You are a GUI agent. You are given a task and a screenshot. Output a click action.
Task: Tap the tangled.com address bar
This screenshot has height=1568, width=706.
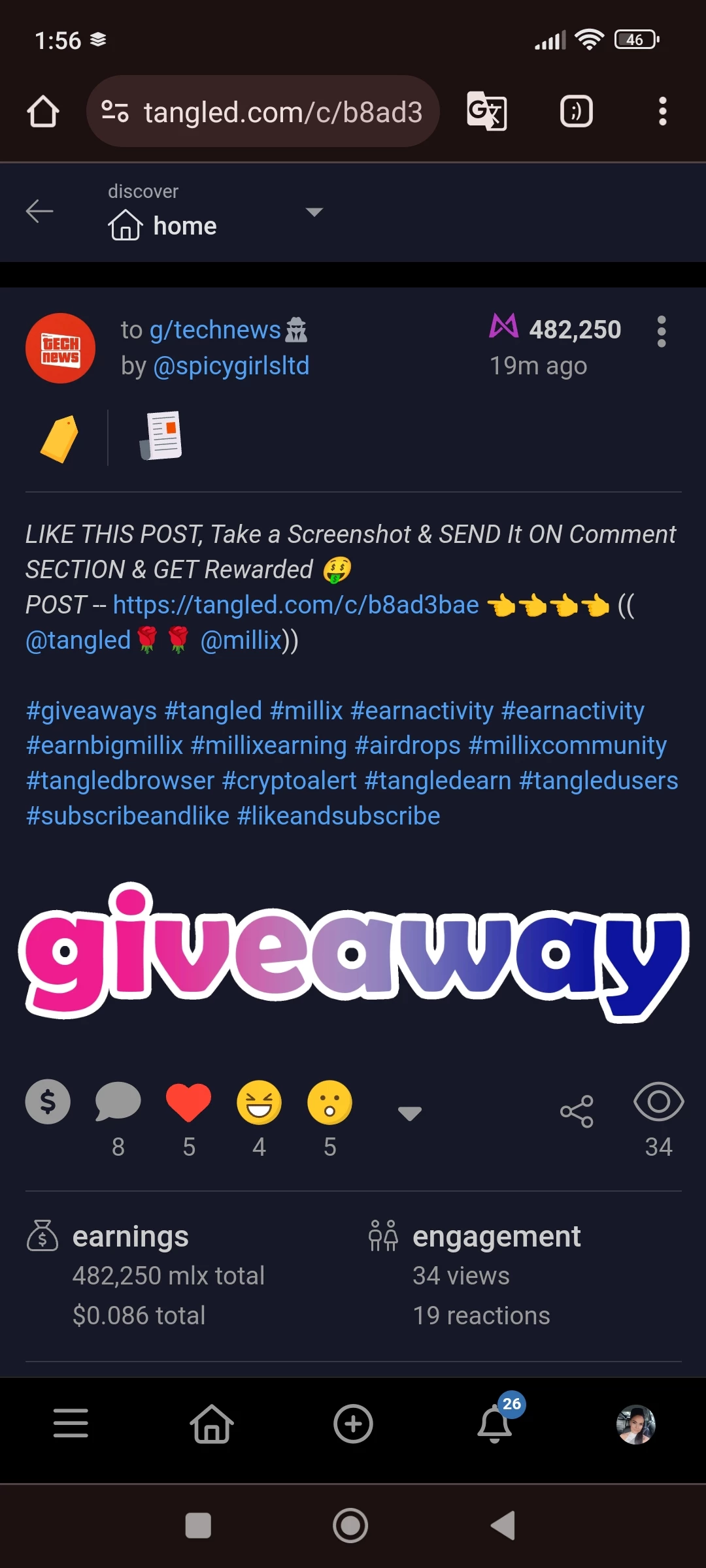tap(263, 112)
